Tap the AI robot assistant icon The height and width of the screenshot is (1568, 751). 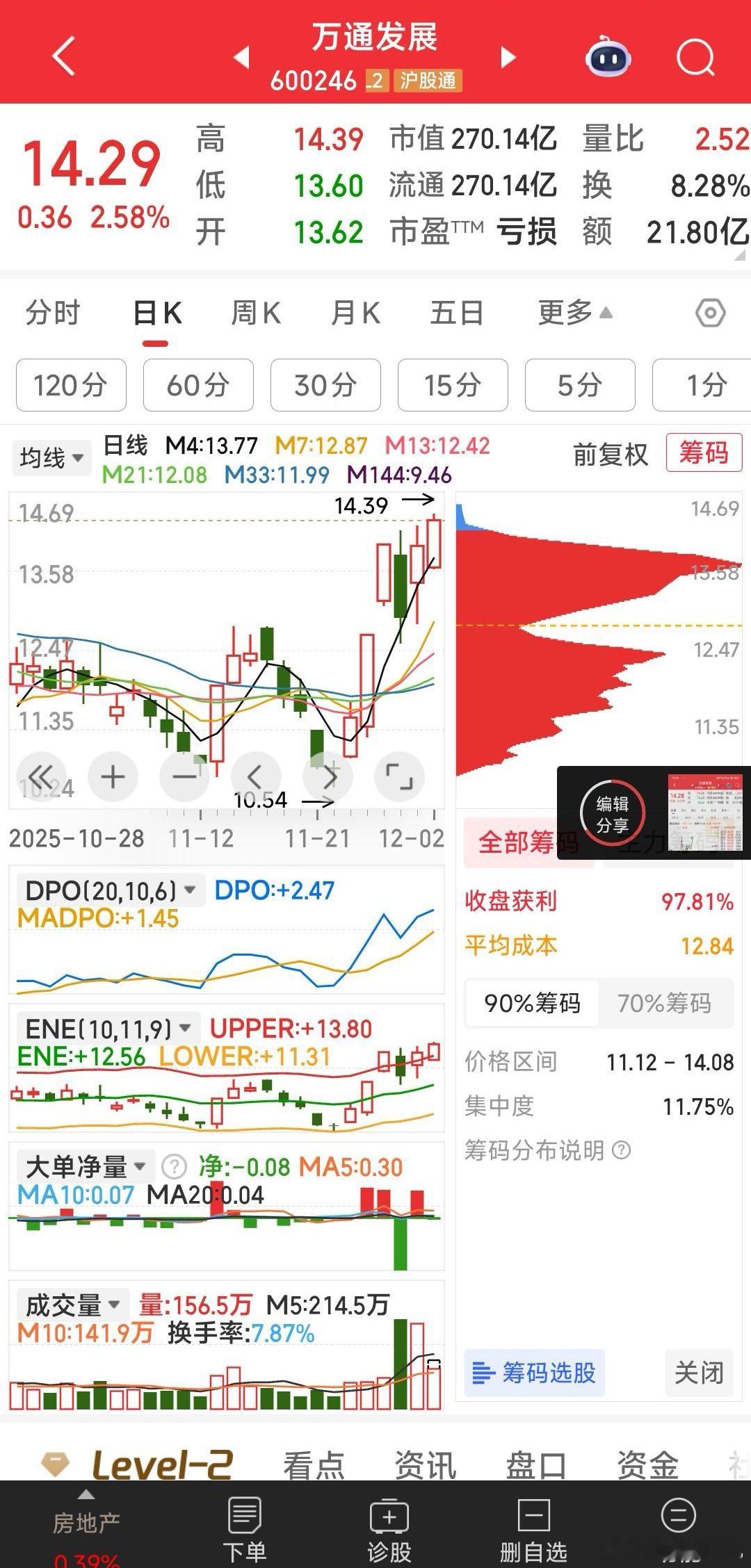pos(608,58)
